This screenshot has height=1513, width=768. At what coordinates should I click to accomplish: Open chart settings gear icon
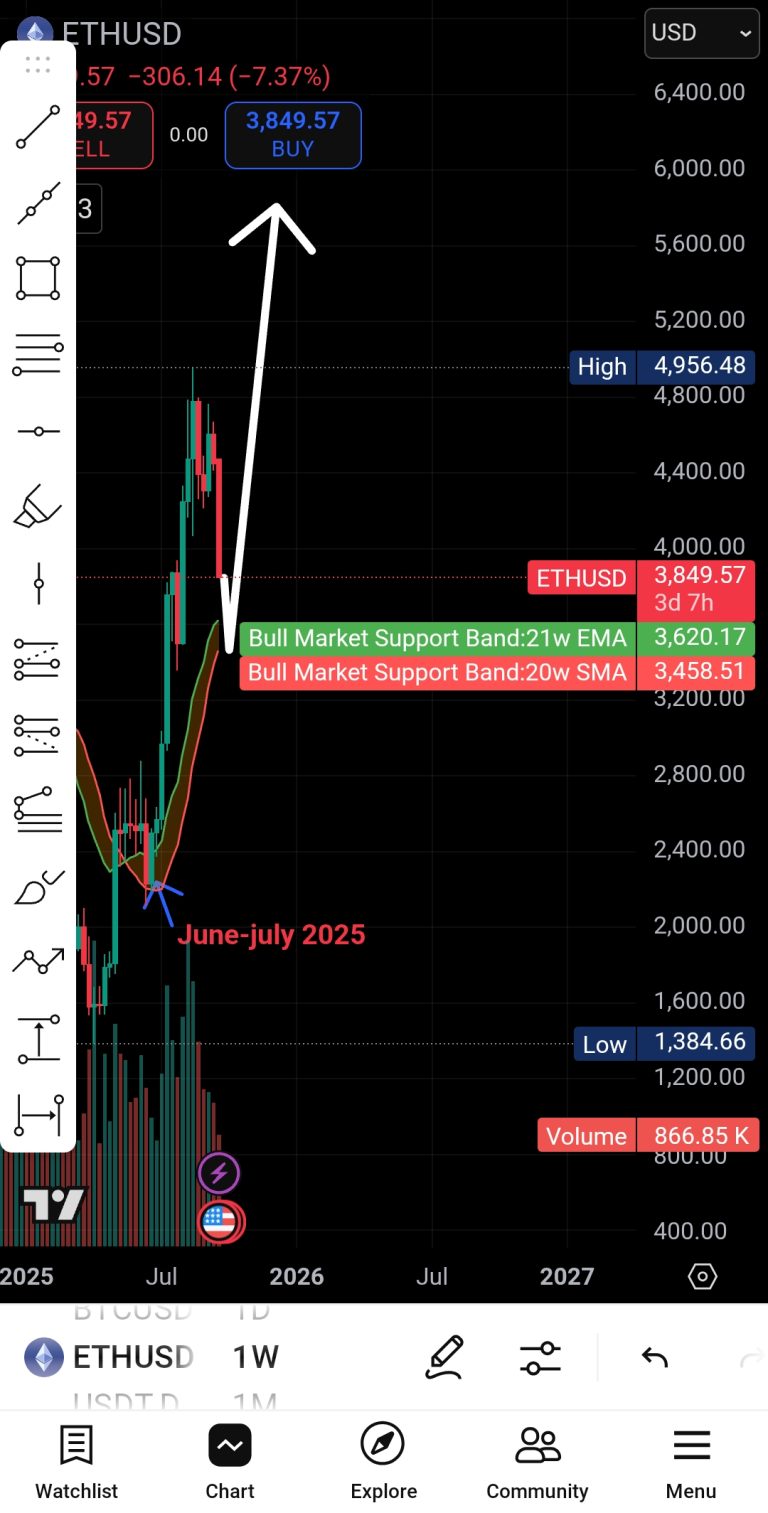(x=703, y=1277)
